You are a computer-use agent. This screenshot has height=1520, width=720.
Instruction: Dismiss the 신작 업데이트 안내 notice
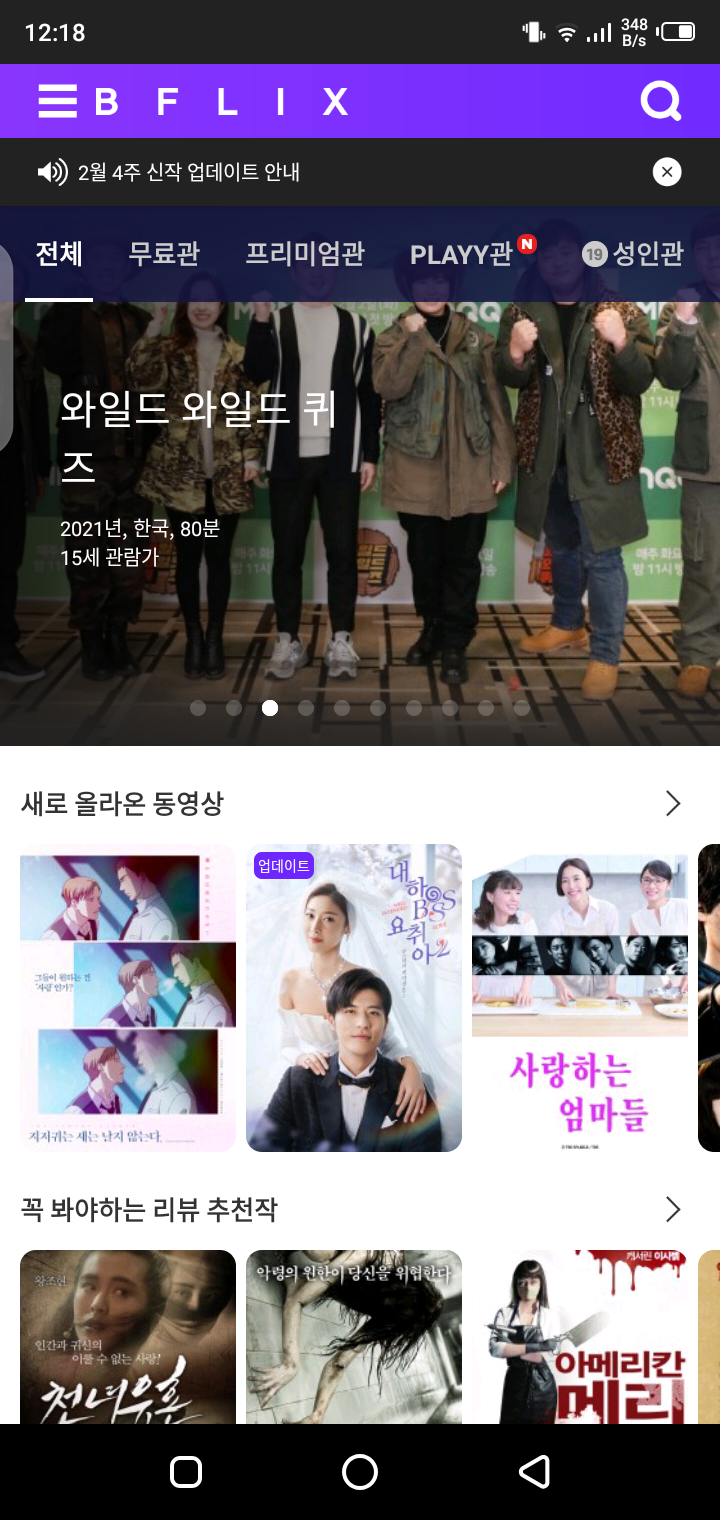click(667, 172)
